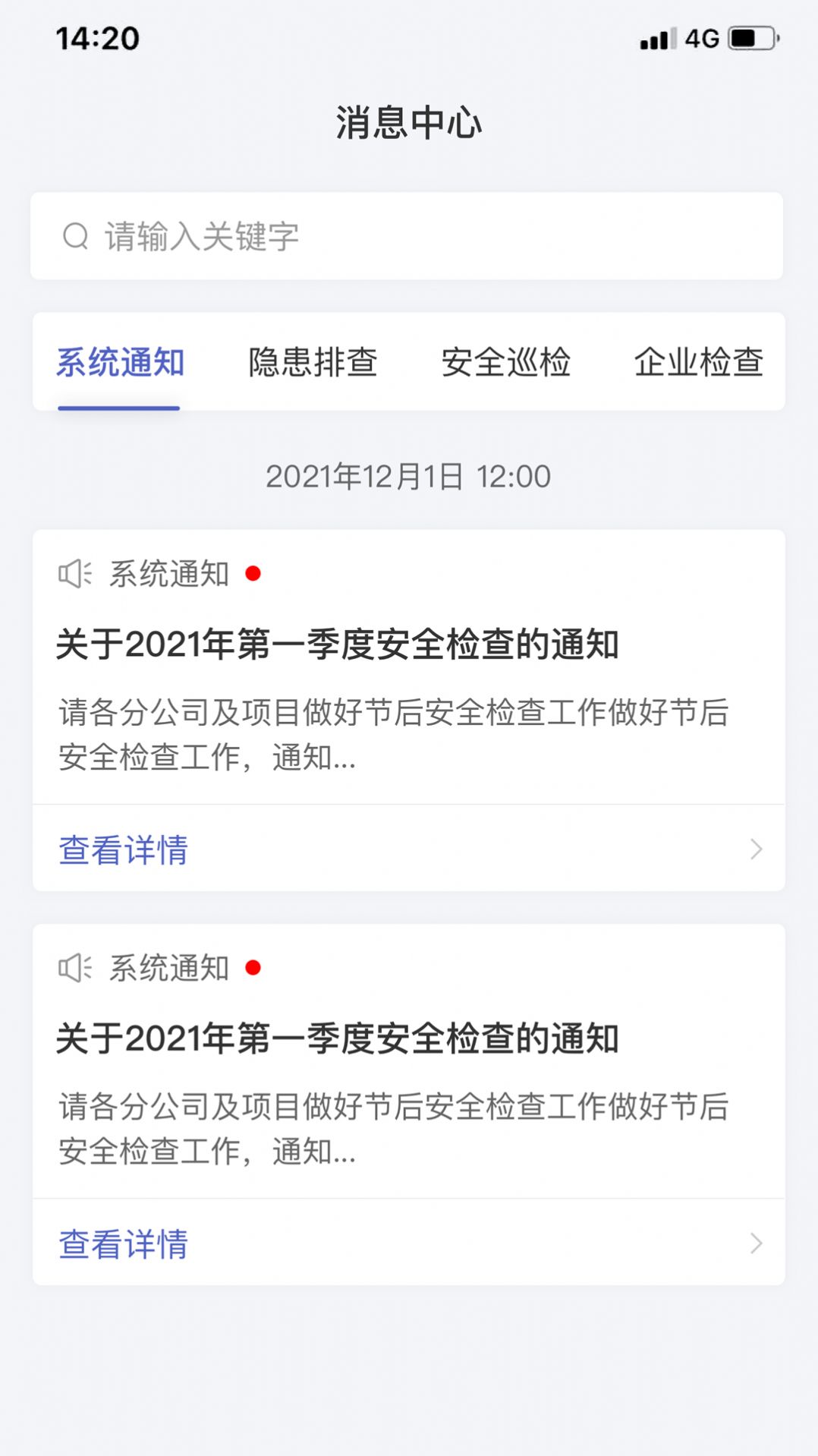Image resolution: width=818 pixels, height=1456 pixels.
Task: Switch to the 隐患排查 tab
Action: click(x=314, y=363)
